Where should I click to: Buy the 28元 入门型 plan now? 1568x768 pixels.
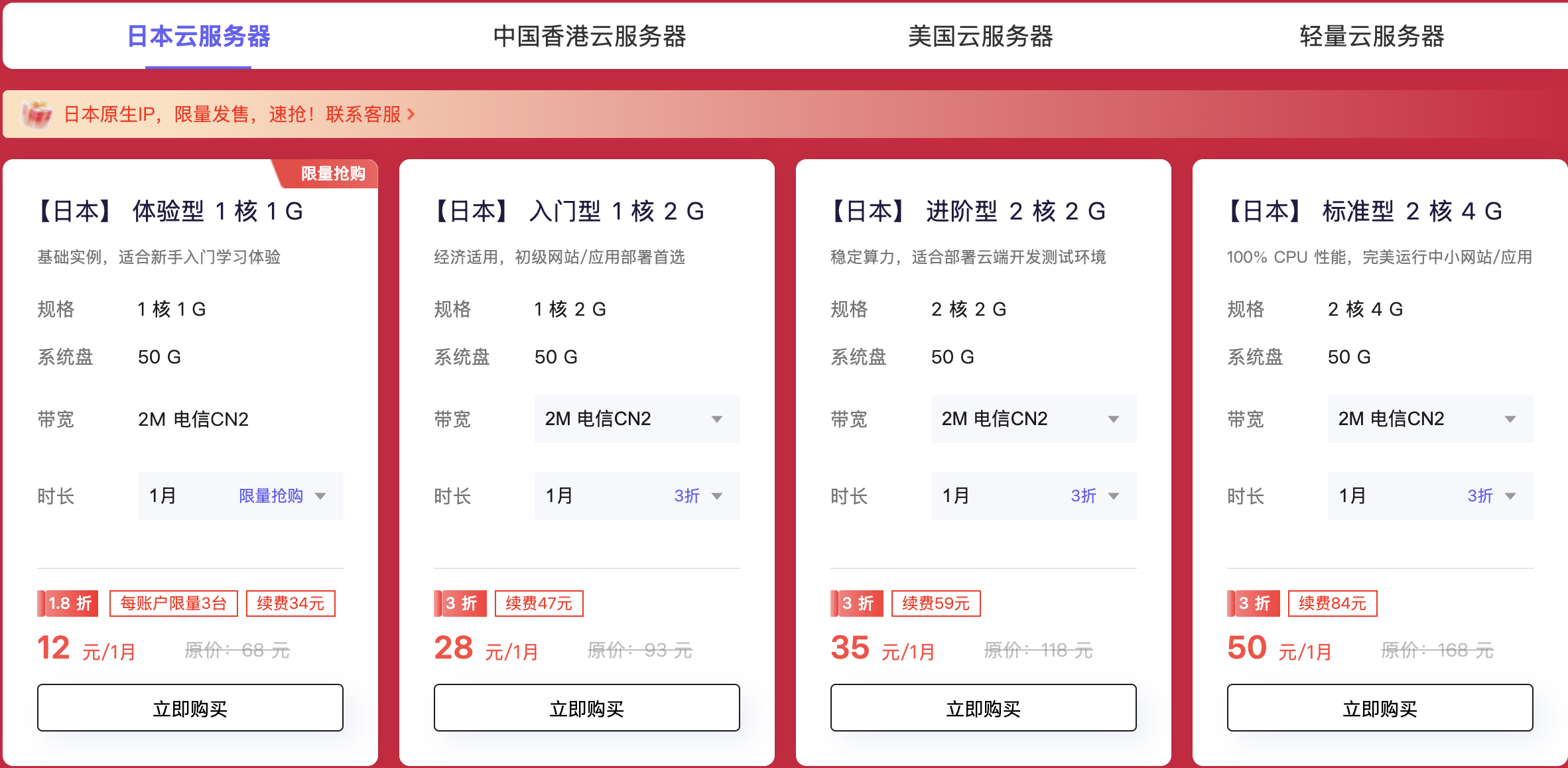[x=587, y=708]
